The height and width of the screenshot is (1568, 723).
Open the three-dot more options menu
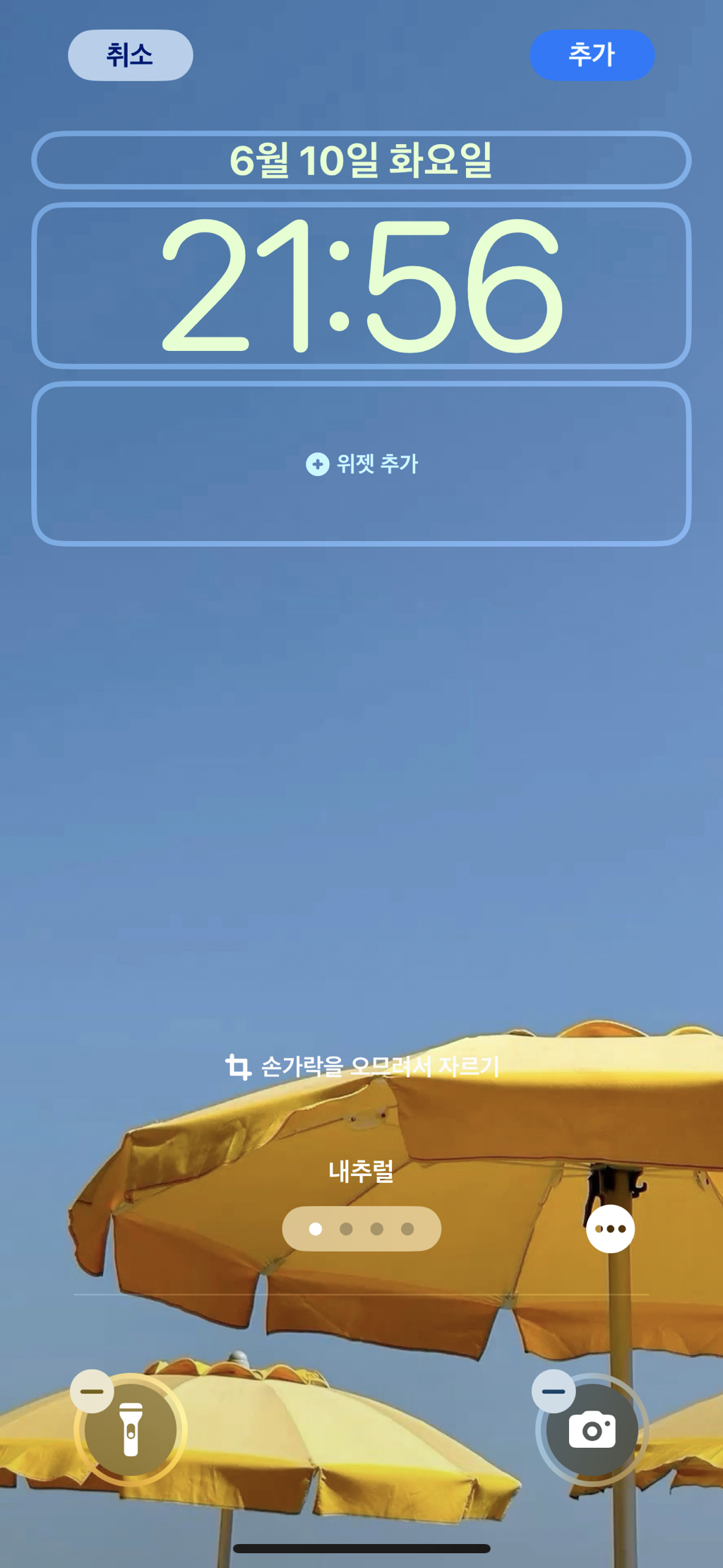611,1229
